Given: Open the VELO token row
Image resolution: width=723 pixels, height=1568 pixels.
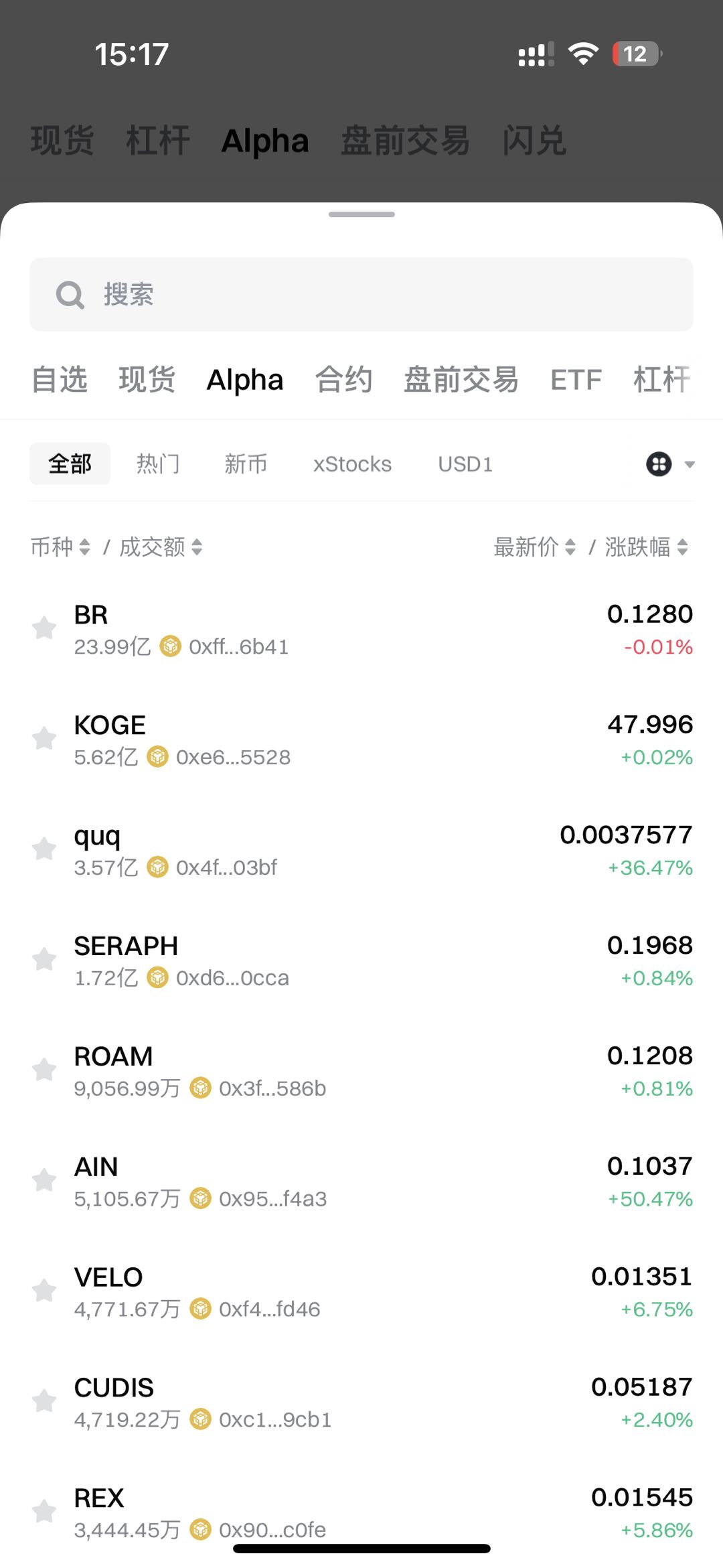Looking at the screenshot, I should [x=361, y=1293].
